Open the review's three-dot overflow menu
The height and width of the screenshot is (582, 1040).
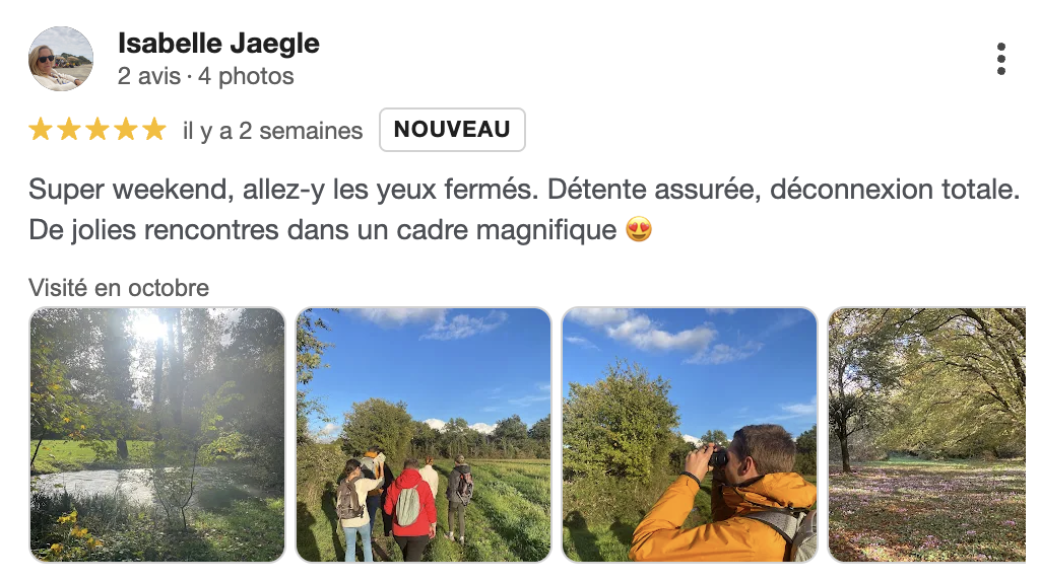click(1000, 59)
